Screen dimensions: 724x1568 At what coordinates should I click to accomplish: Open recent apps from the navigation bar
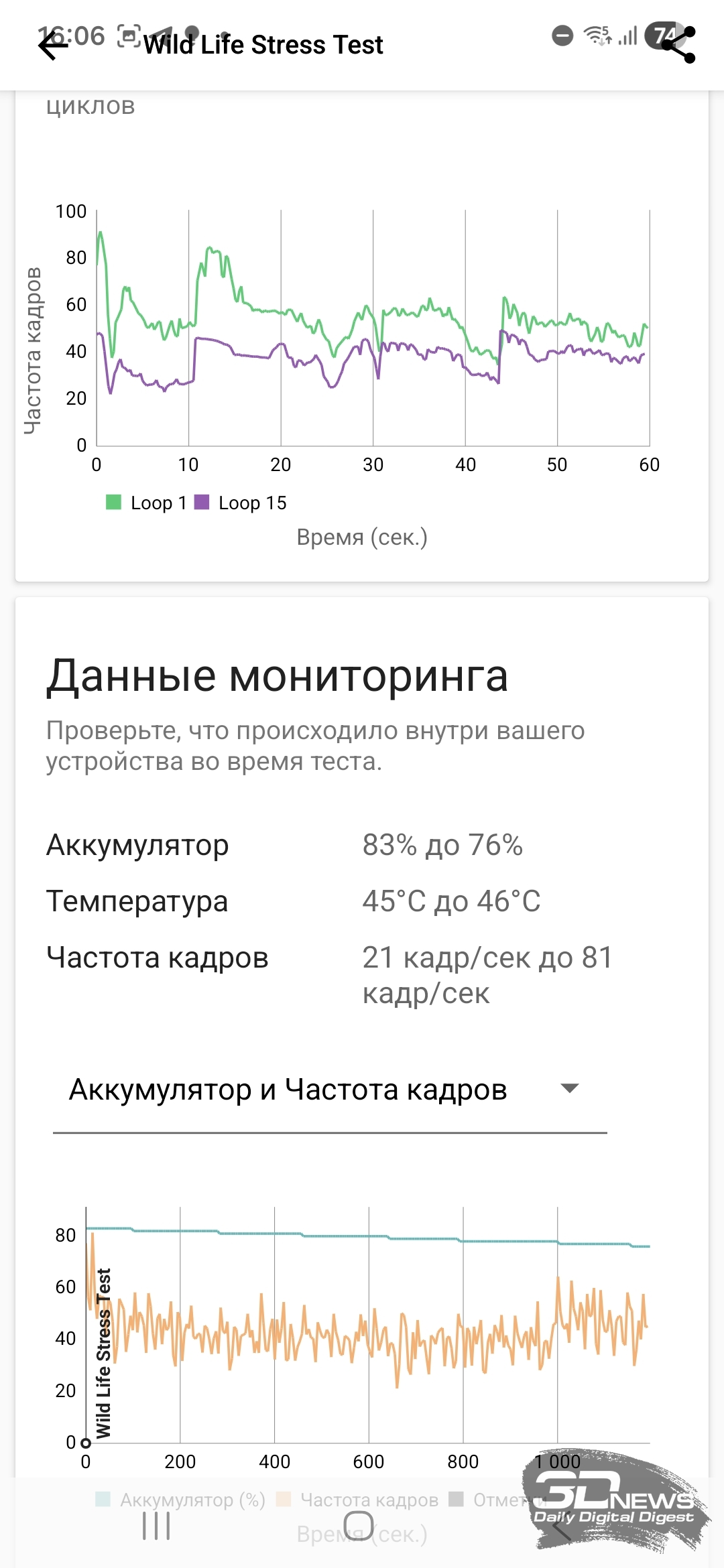click(156, 1526)
